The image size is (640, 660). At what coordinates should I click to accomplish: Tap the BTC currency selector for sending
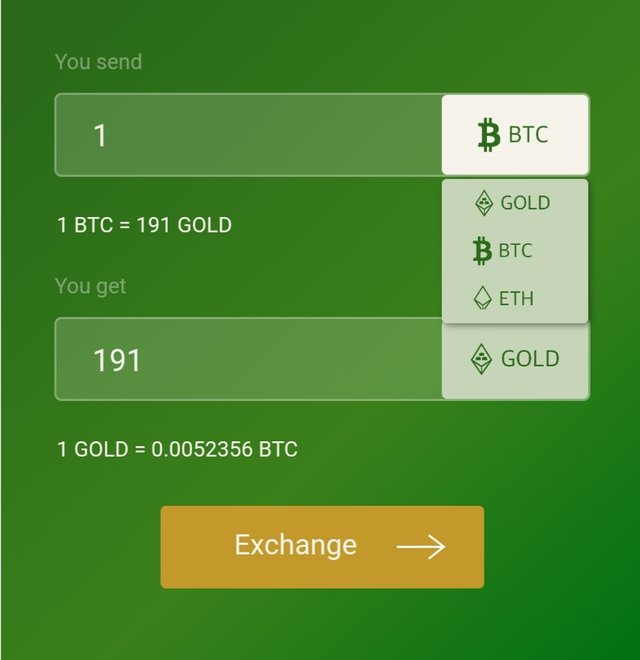click(515, 135)
